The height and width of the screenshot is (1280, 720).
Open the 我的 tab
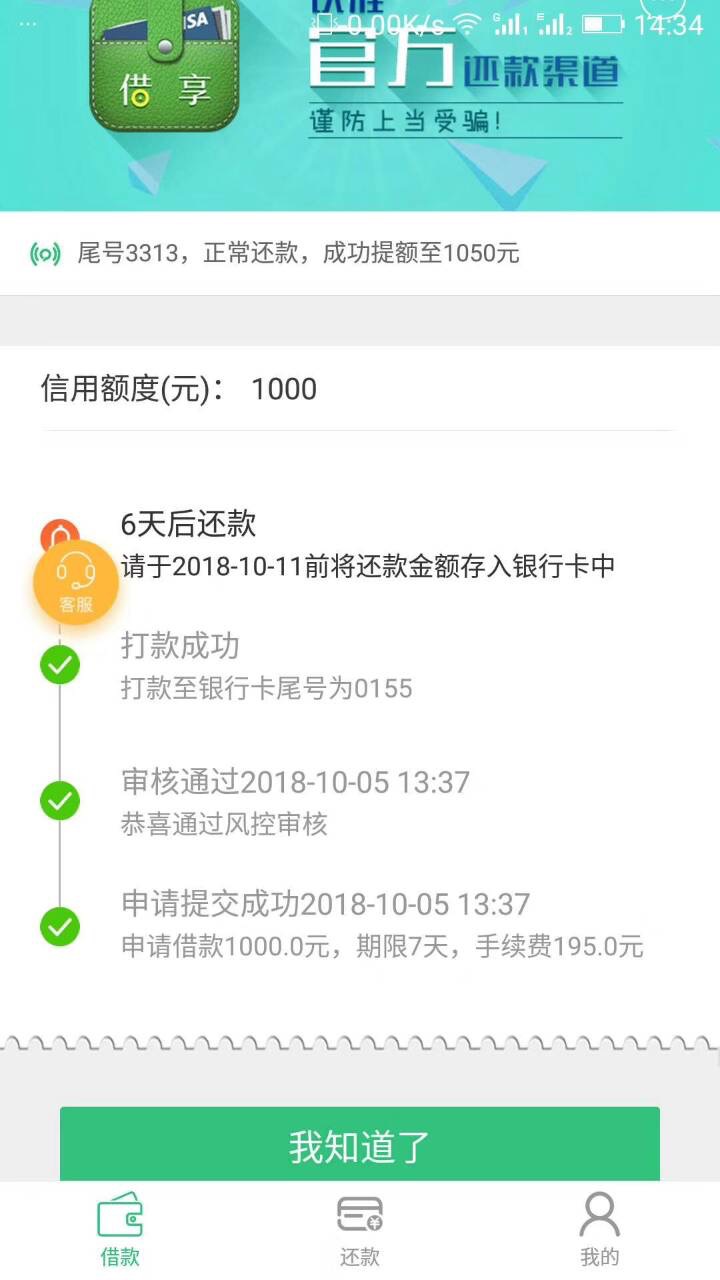click(600, 1231)
